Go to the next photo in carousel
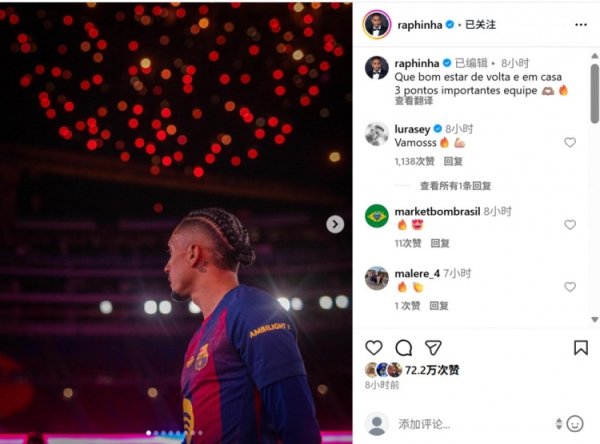This screenshot has height=444, width=600. [x=335, y=224]
